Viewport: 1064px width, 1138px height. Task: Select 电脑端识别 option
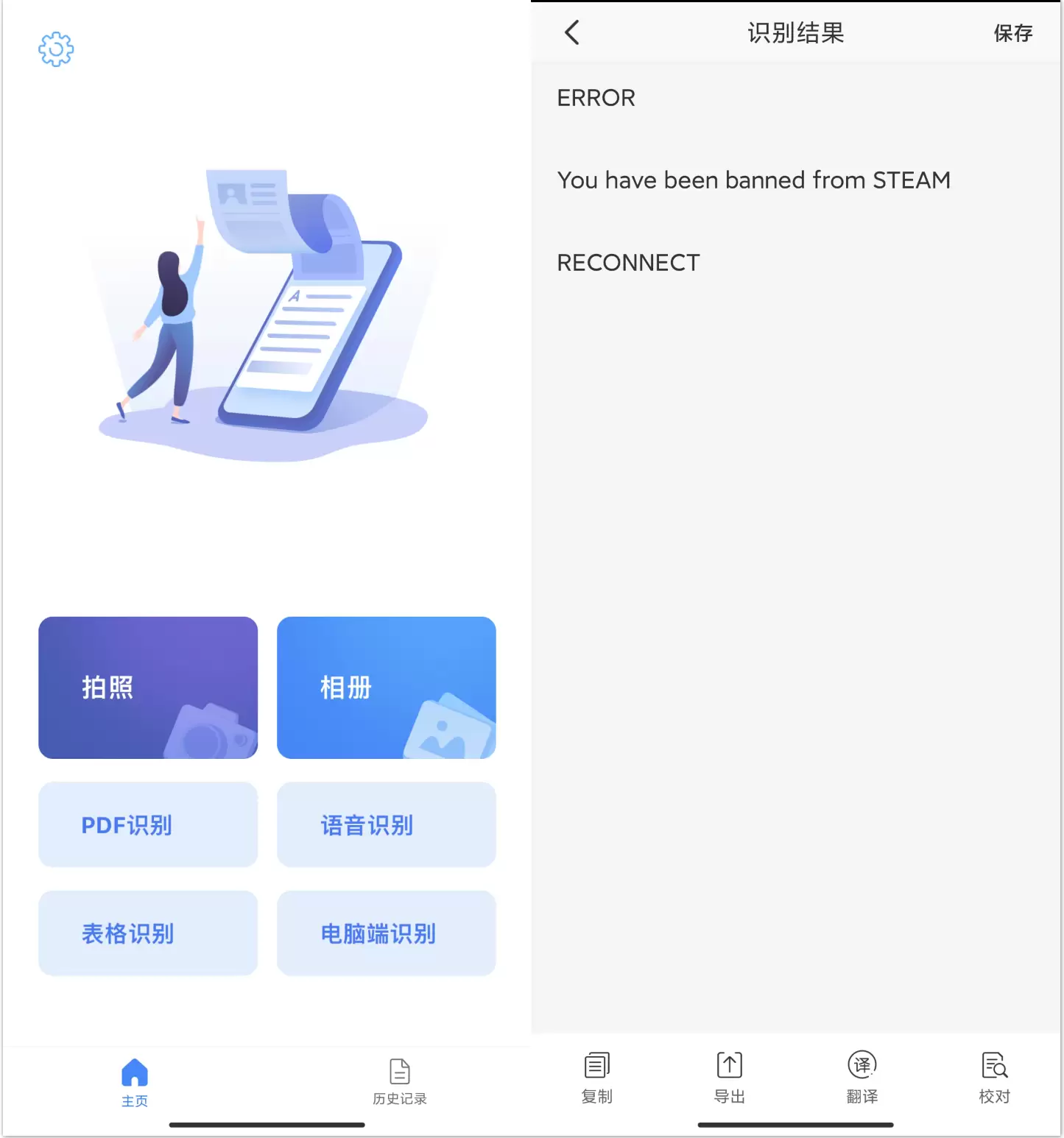tap(386, 933)
